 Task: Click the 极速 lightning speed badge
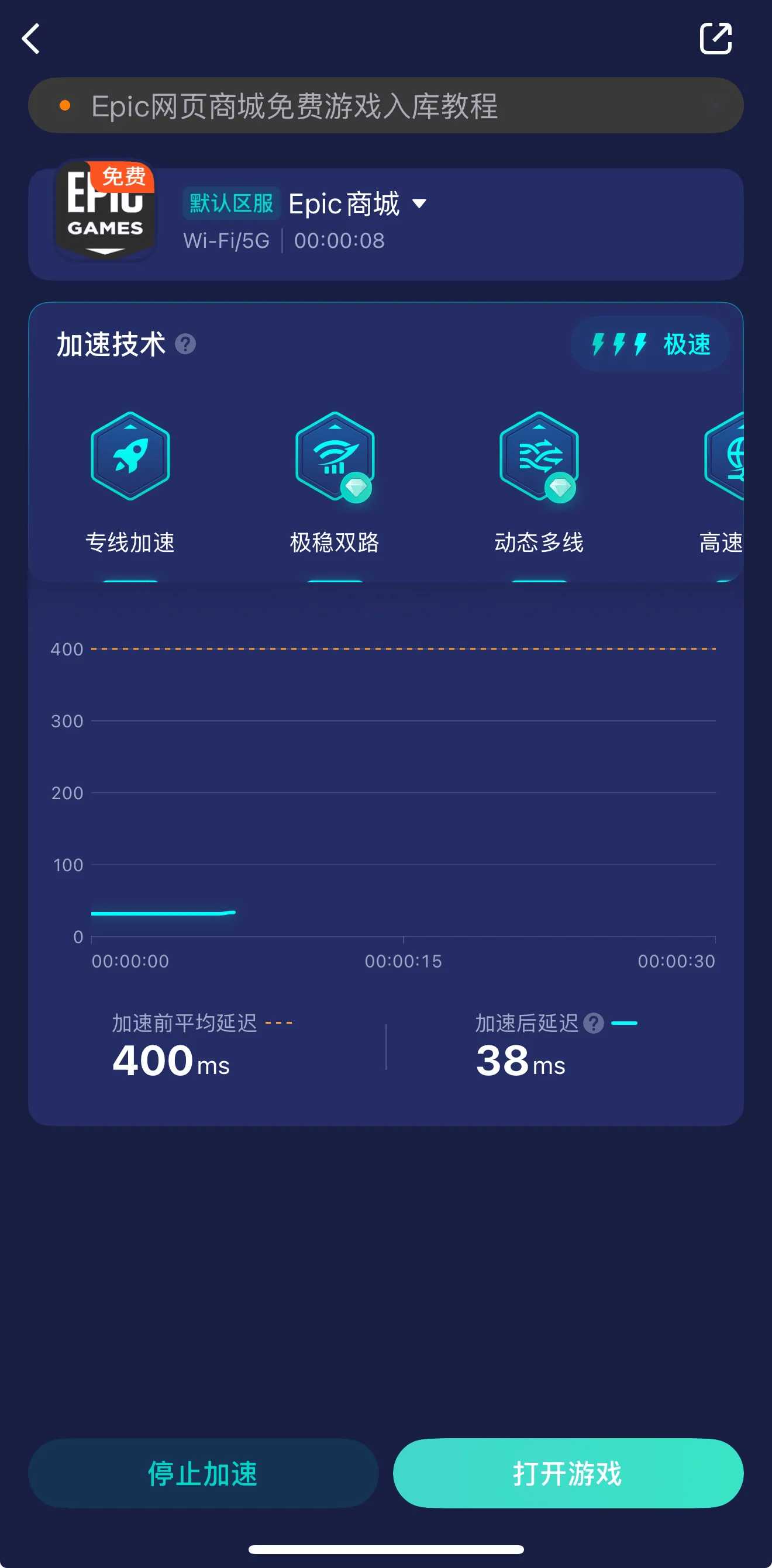650,344
